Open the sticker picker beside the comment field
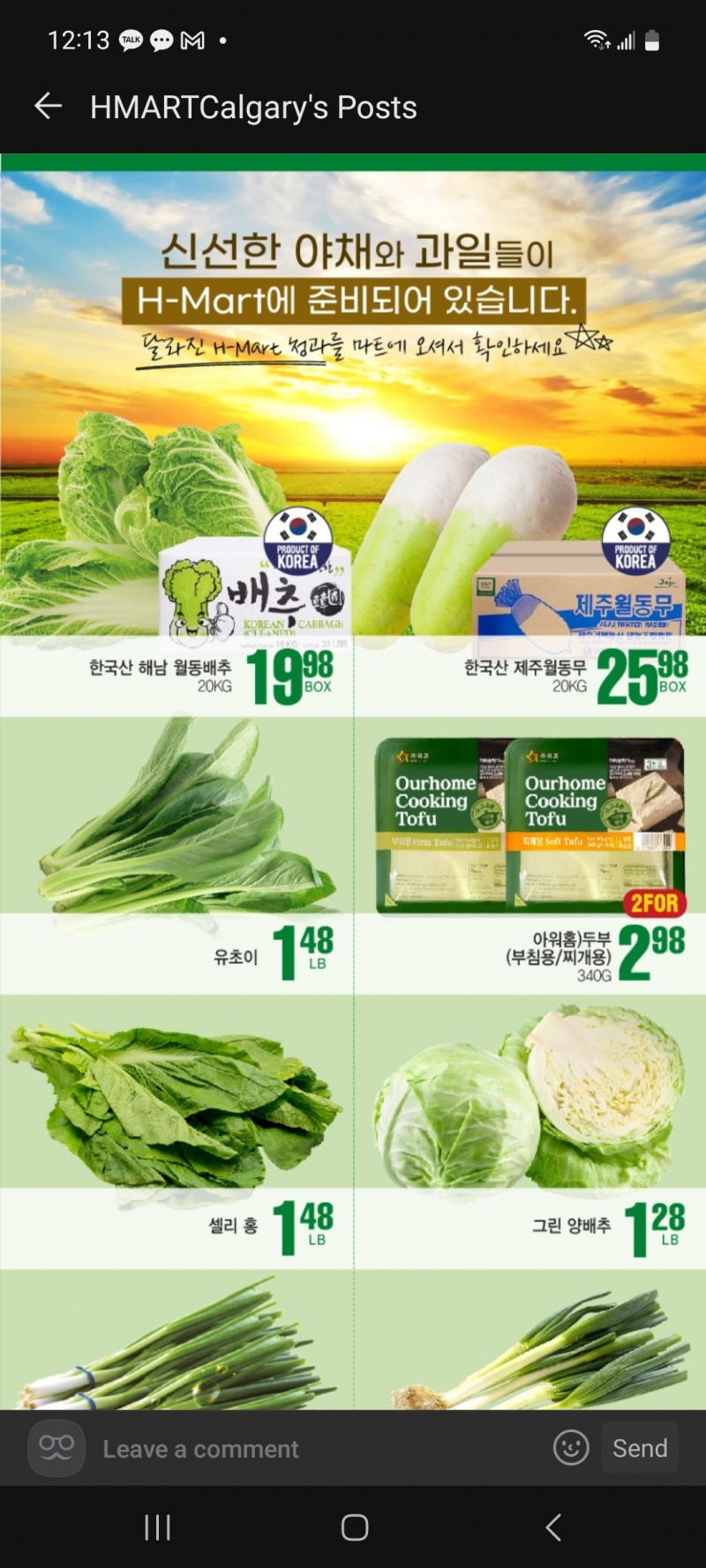This screenshot has width=706, height=1568. click(56, 1448)
